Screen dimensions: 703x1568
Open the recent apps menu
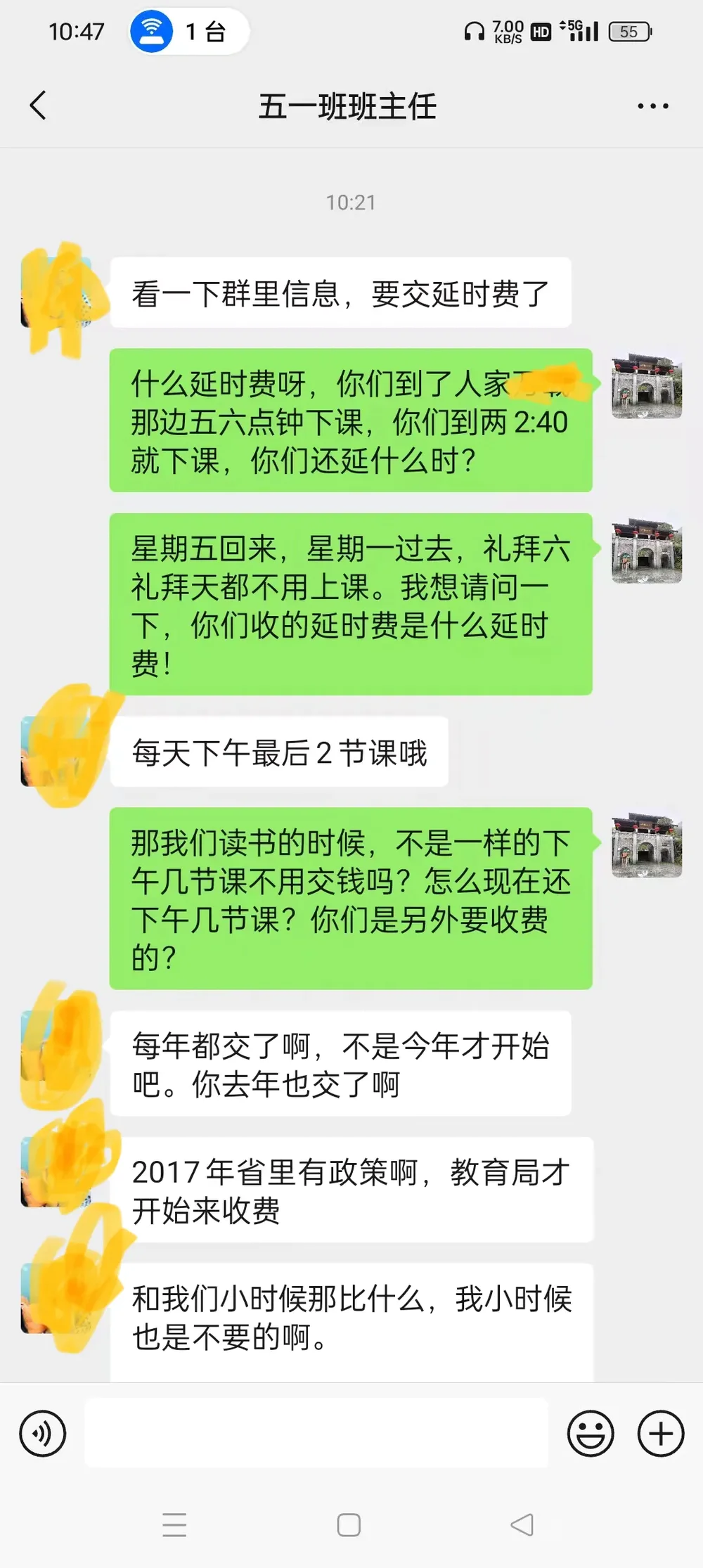click(174, 1525)
